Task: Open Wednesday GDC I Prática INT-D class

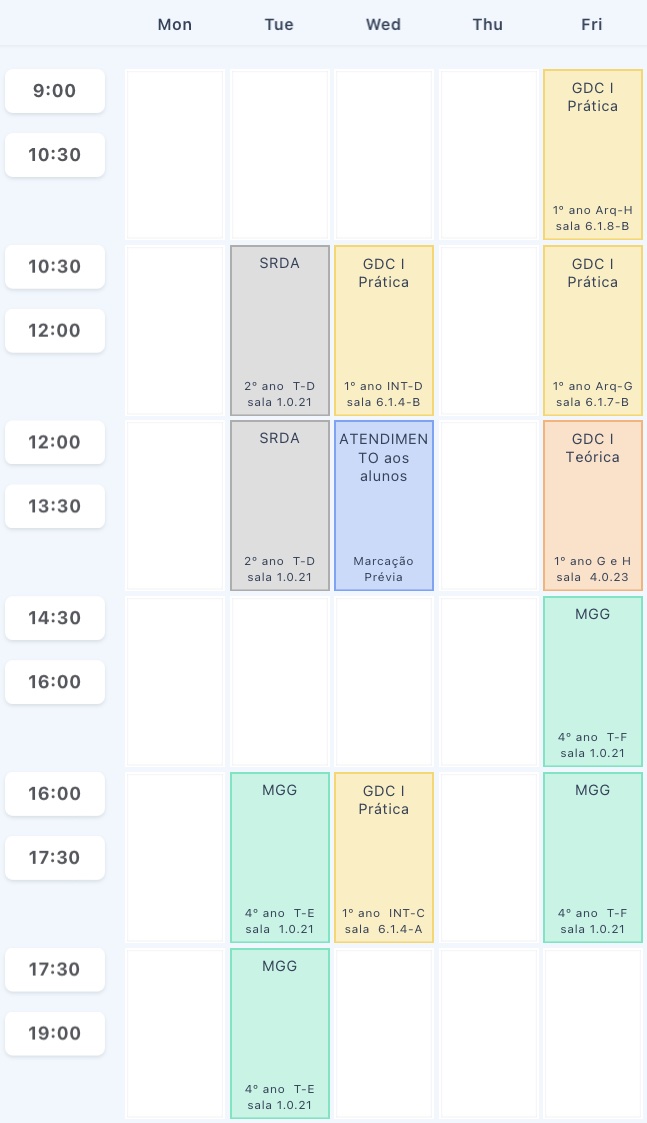Action: (384, 330)
